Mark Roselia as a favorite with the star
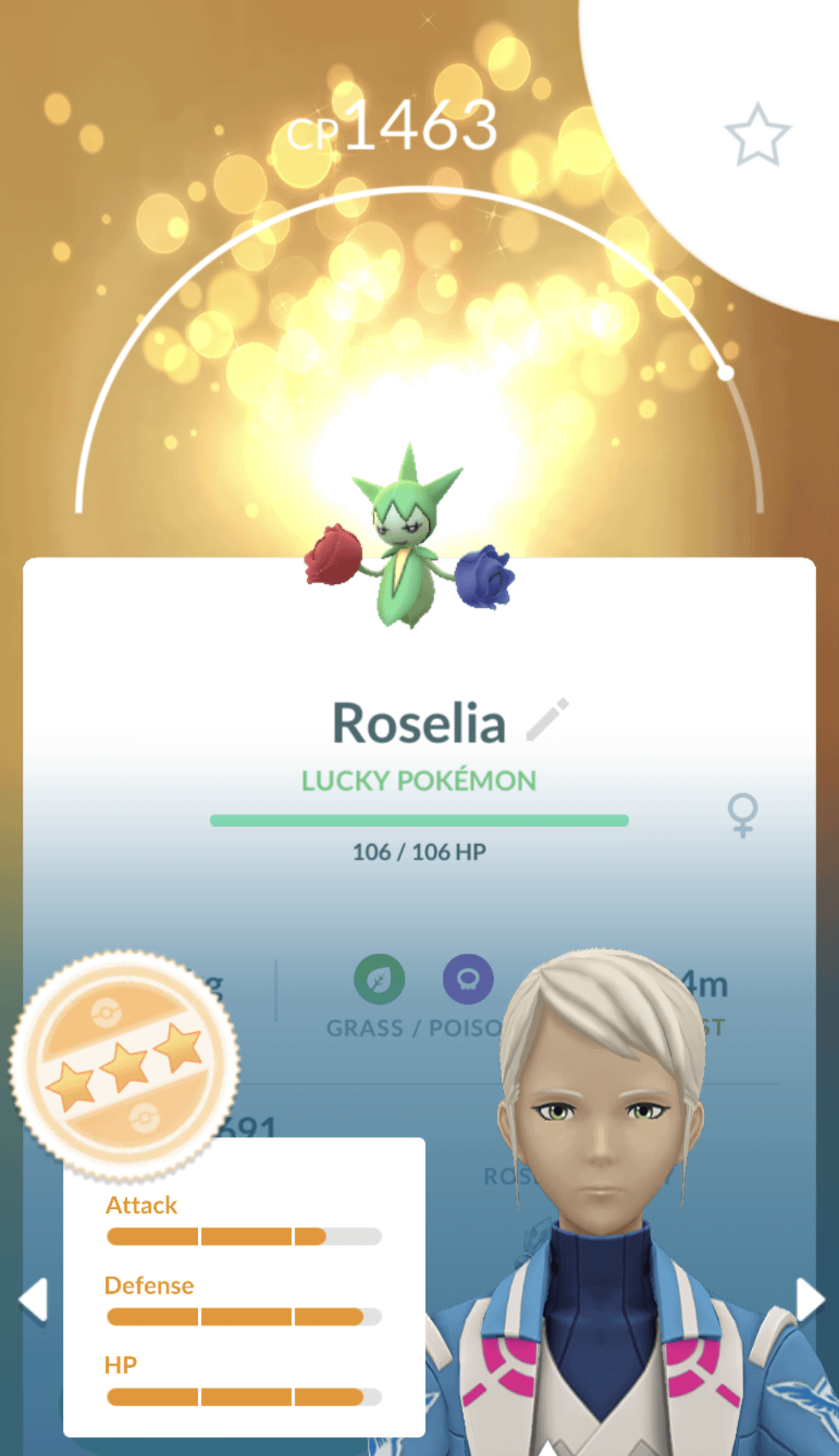 [757, 136]
